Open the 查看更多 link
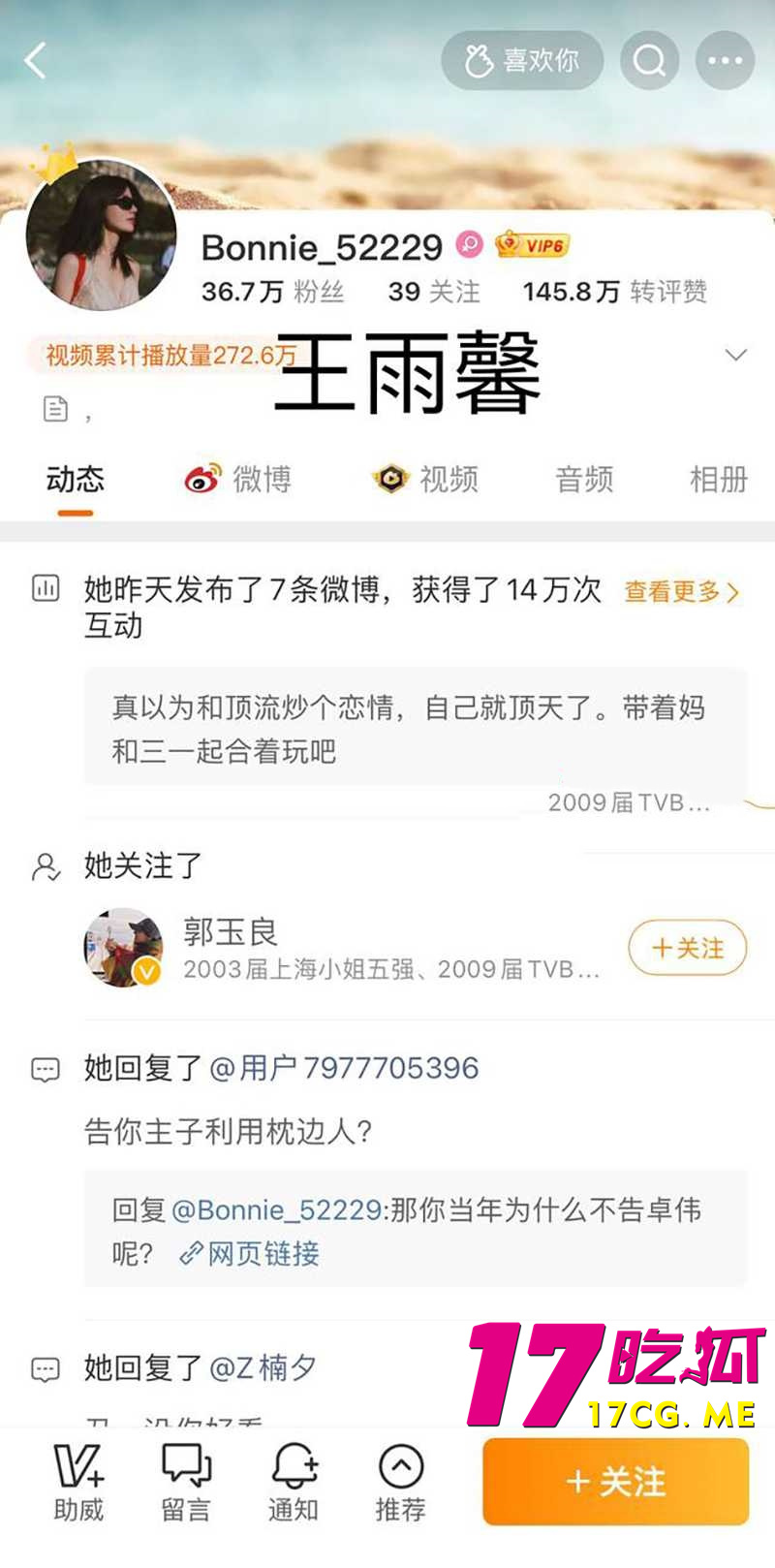The height and width of the screenshot is (1568, 775). (676, 592)
